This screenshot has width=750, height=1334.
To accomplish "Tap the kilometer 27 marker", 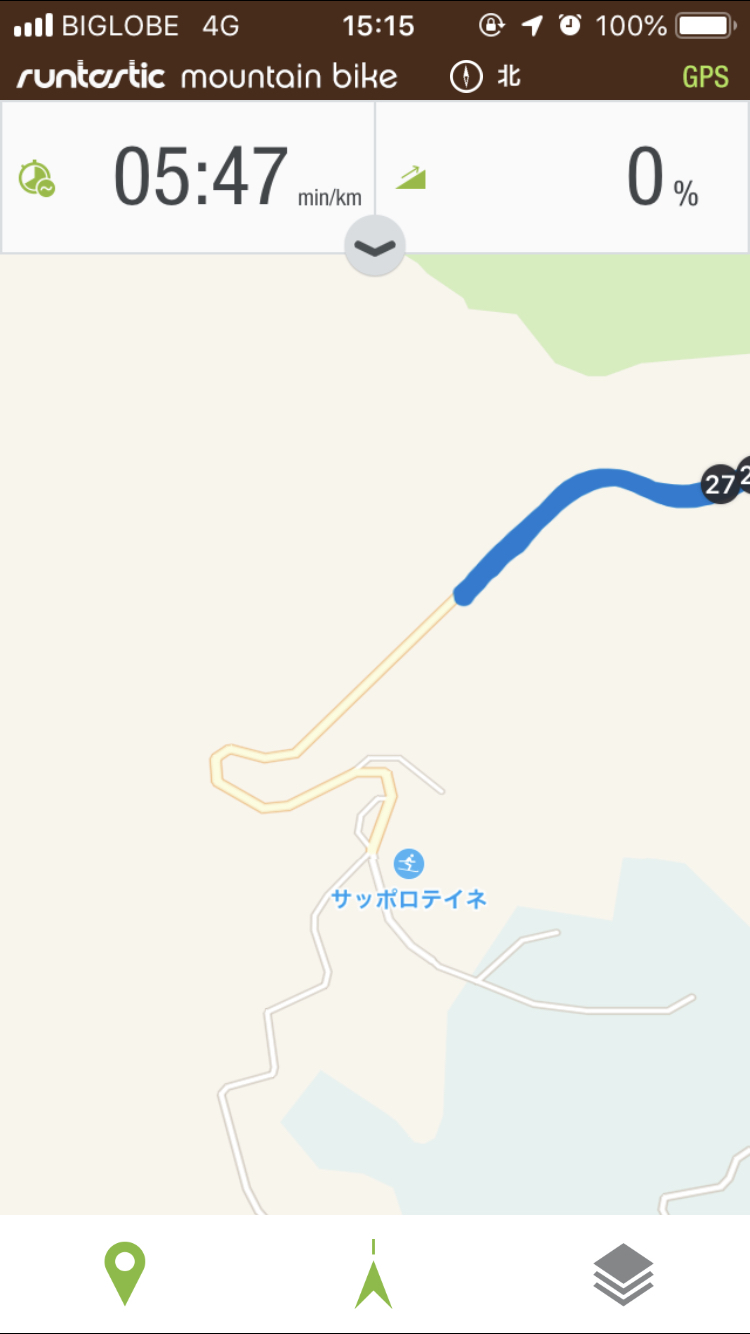I will pyautogui.click(x=719, y=486).
